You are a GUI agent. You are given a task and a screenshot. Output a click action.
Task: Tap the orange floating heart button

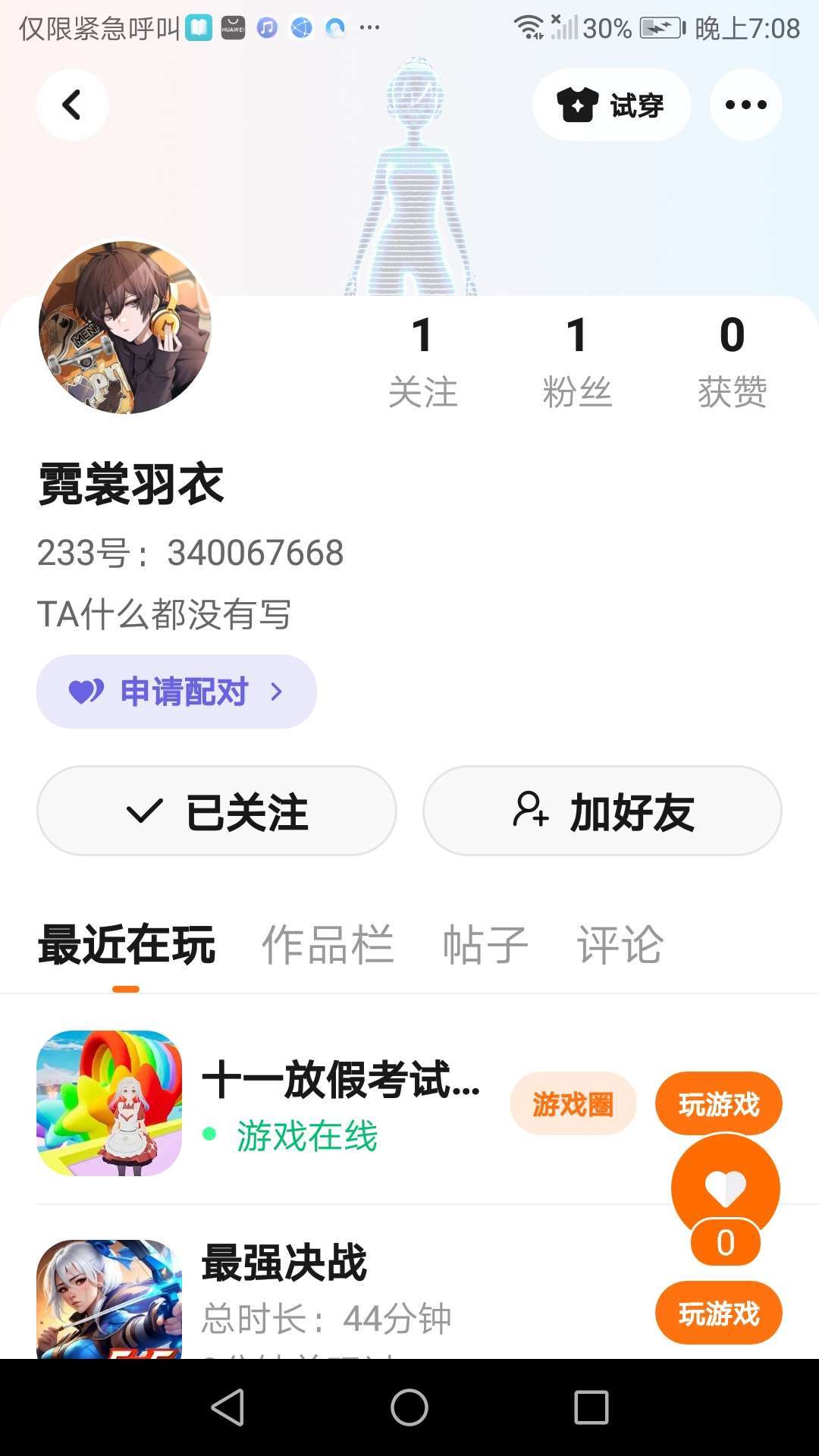tap(725, 1188)
